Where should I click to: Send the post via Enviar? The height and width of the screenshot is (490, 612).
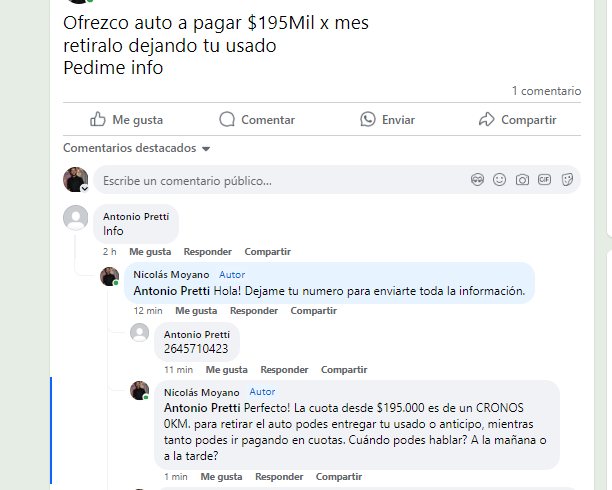pyautogui.click(x=388, y=119)
